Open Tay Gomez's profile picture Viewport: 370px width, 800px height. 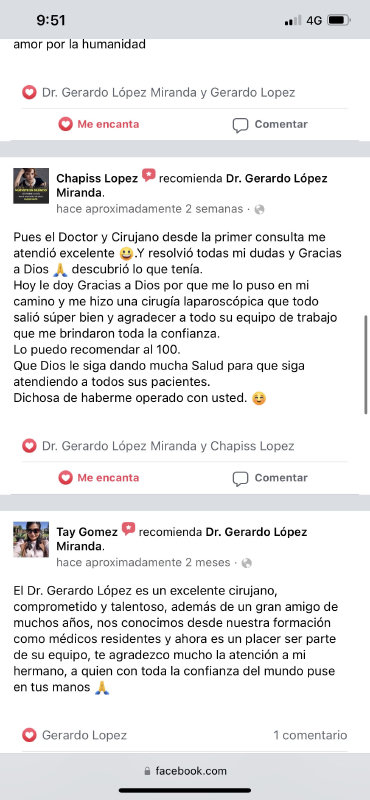point(31,539)
